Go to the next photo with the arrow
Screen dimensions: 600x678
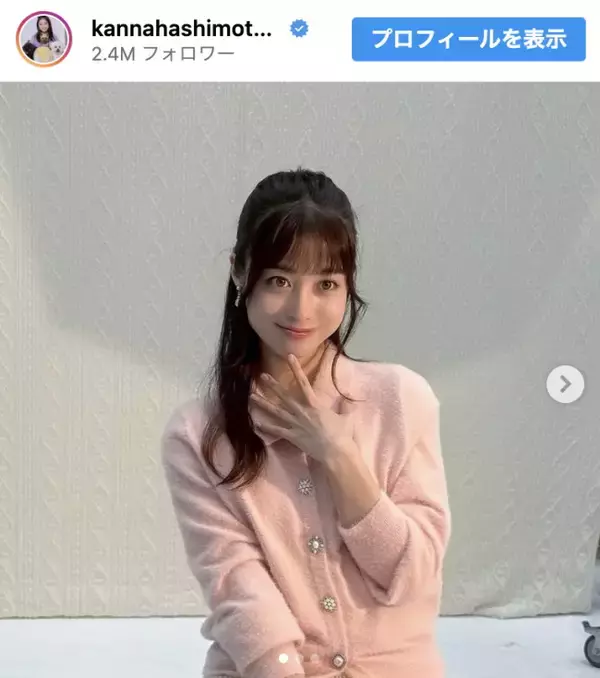(x=565, y=383)
